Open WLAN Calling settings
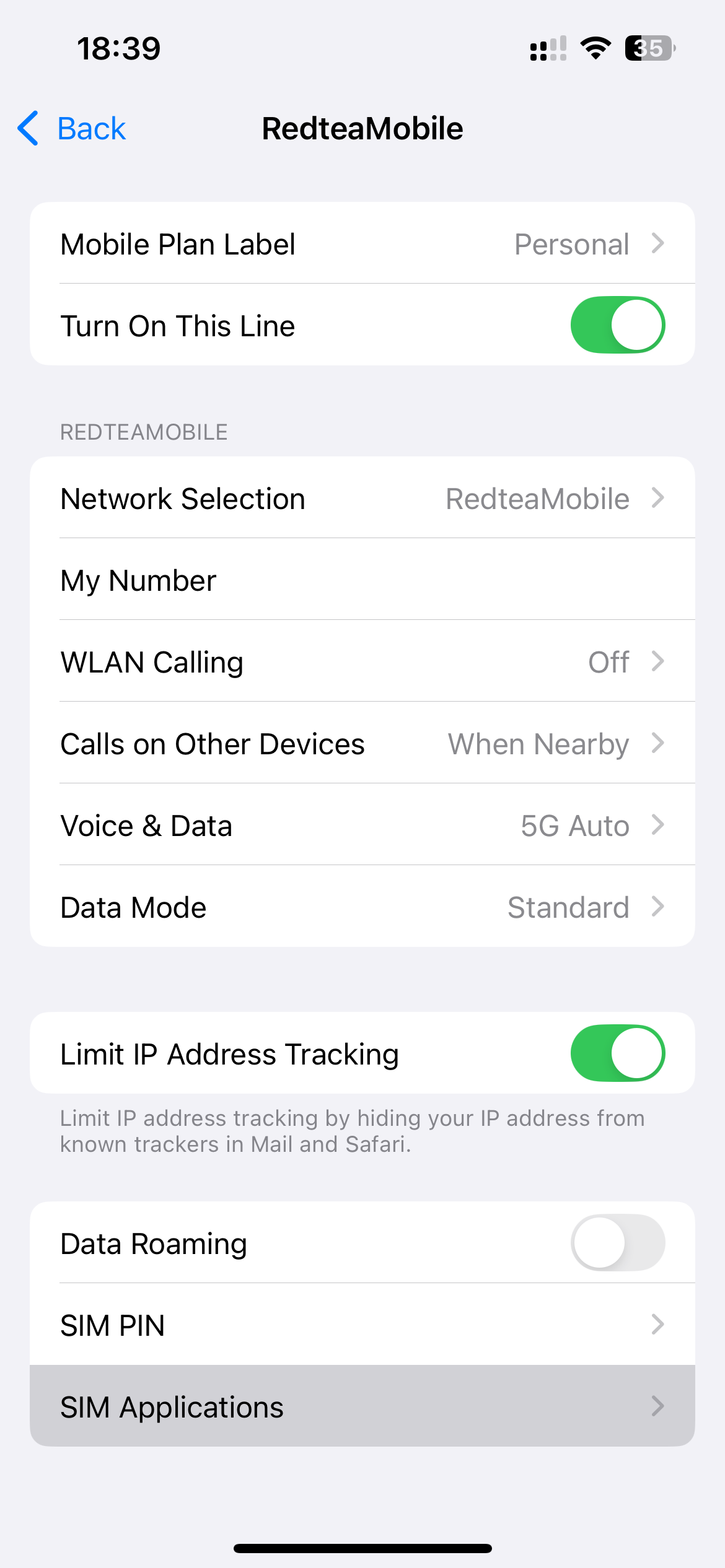Viewport: 725px width, 1568px height. [x=362, y=661]
